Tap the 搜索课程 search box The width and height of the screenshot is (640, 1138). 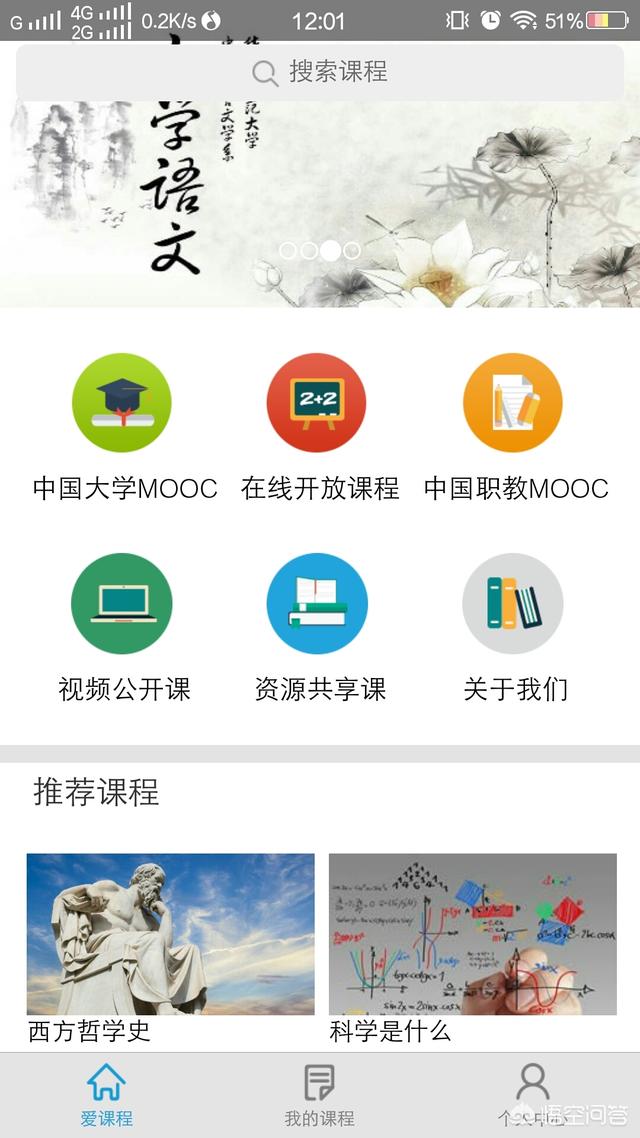[x=320, y=72]
